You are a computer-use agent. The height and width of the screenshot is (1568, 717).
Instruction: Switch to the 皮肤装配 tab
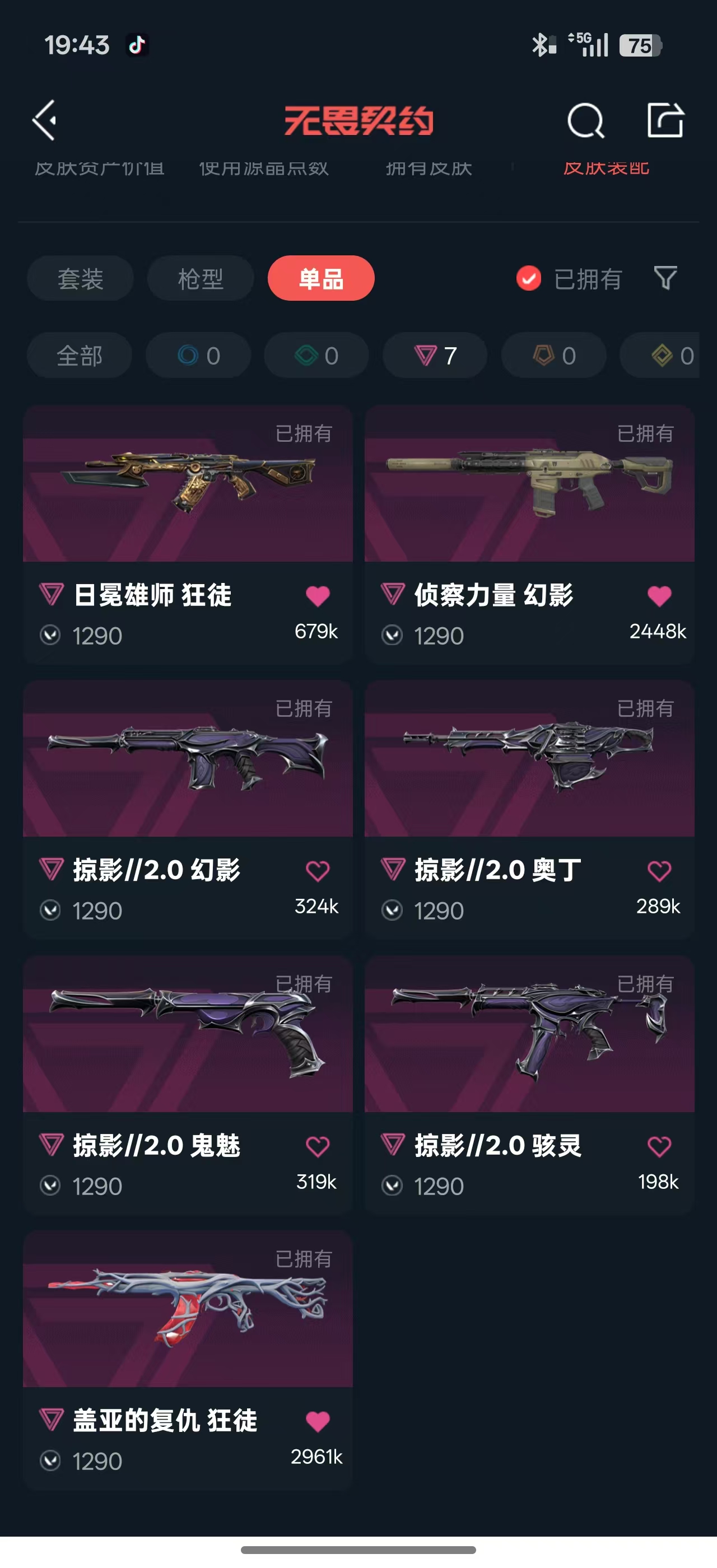[x=606, y=169]
